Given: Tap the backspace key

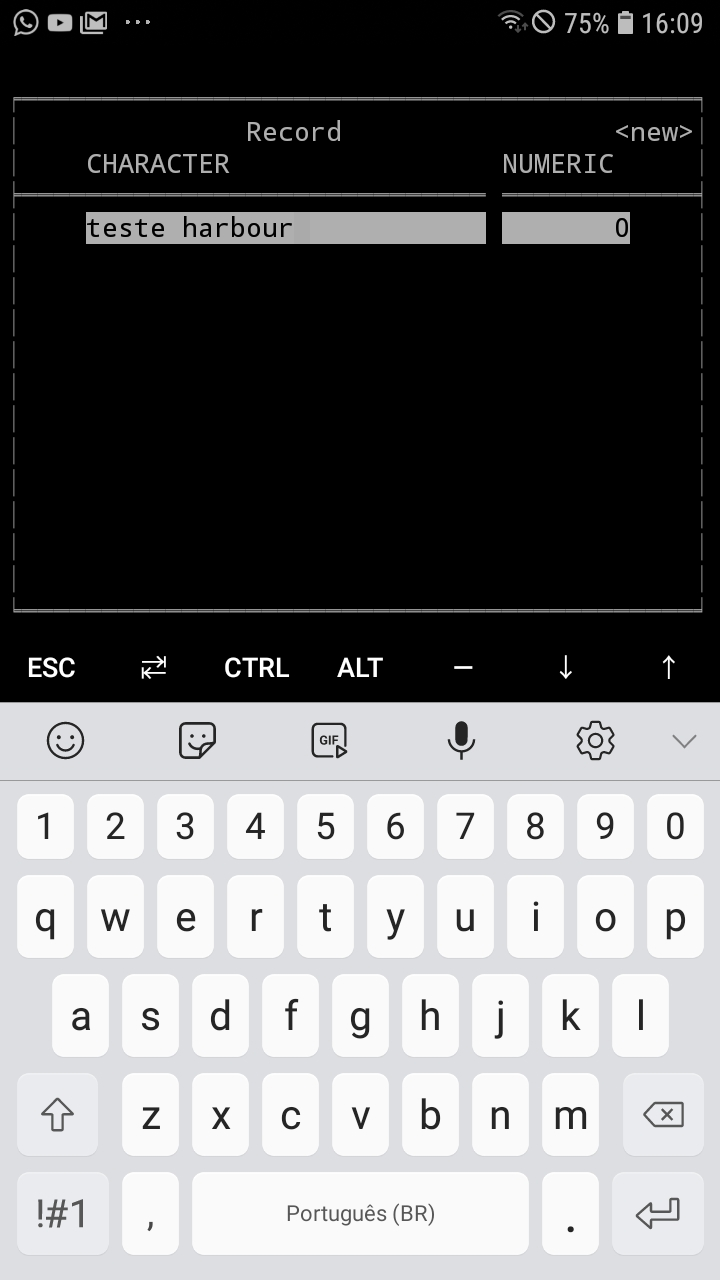Looking at the screenshot, I should 662,1115.
